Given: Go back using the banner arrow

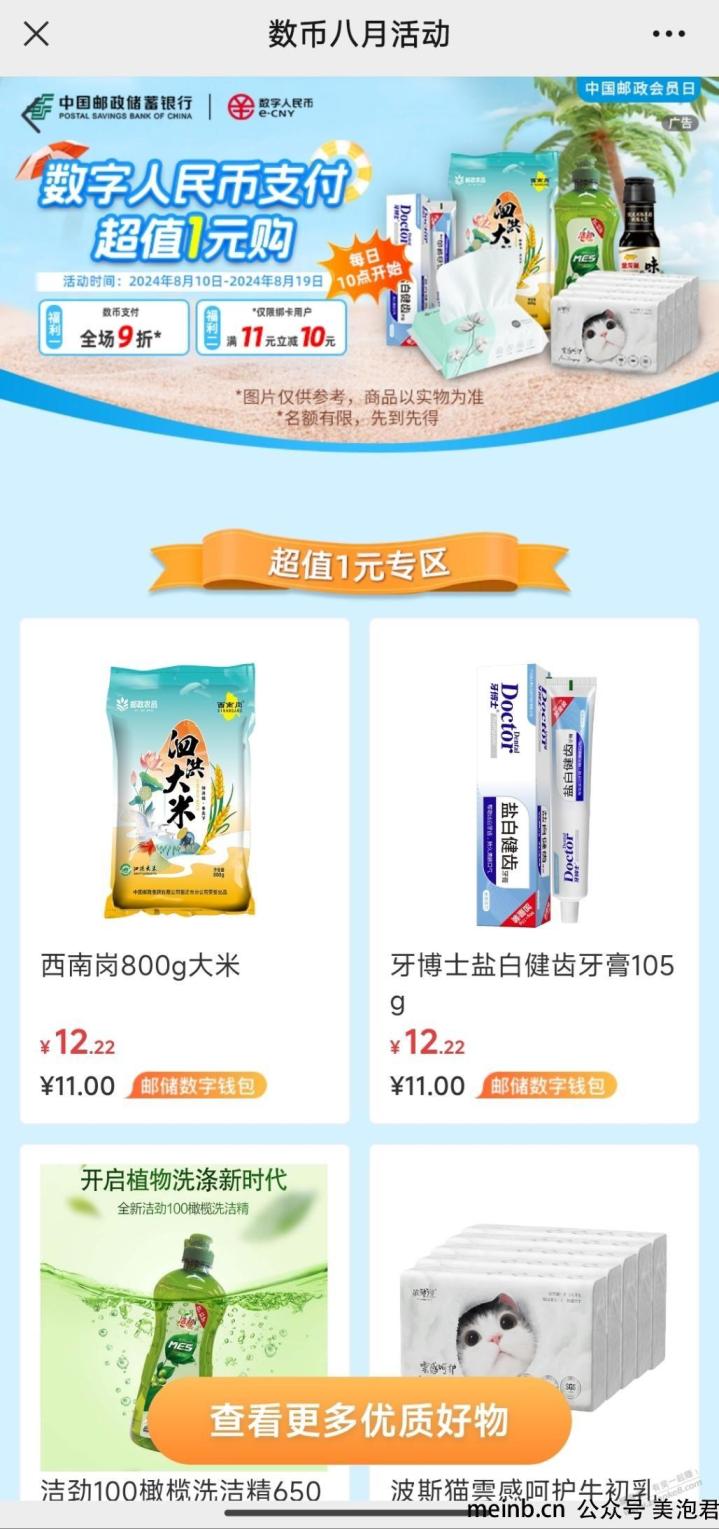Looking at the screenshot, I should (x=31, y=114).
